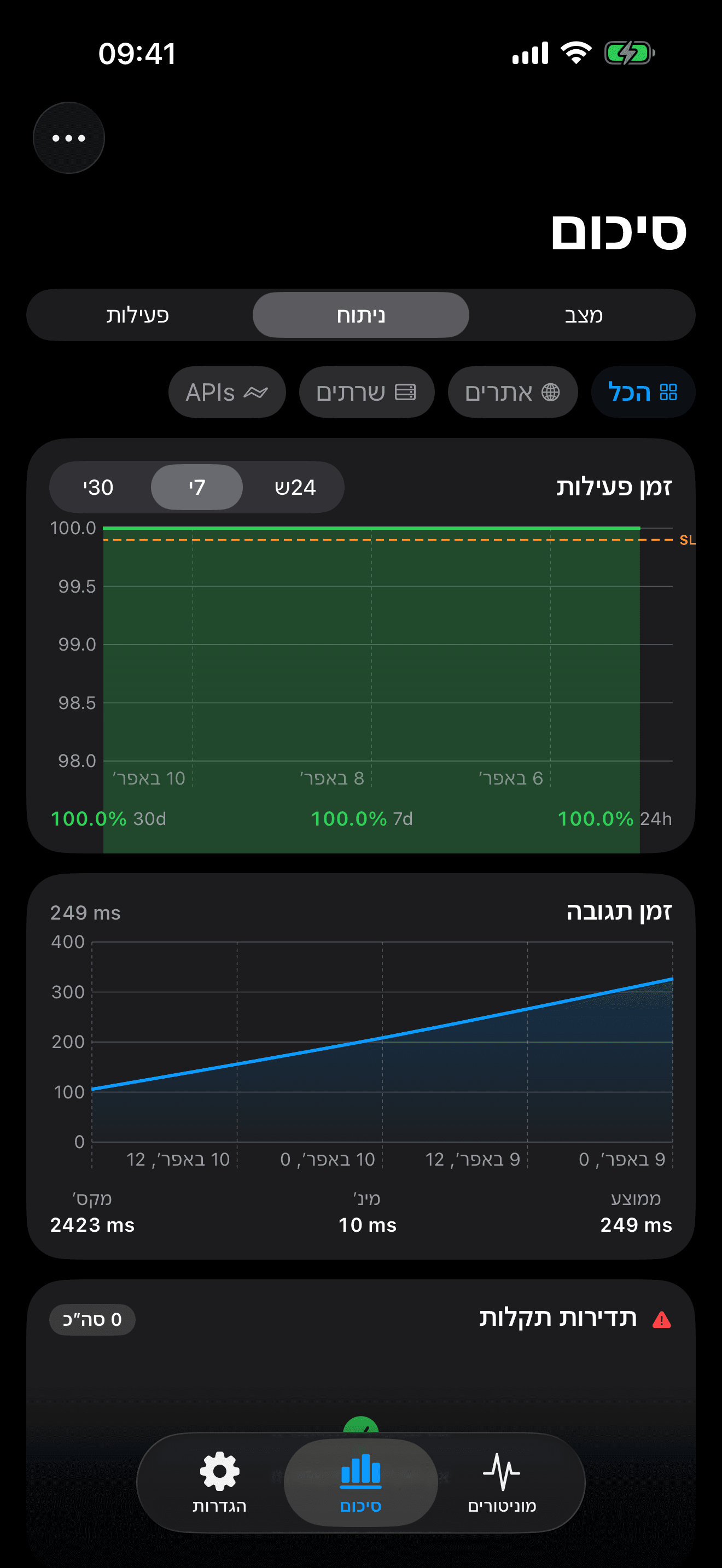Open the פעילות tab
Image resolution: width=722 pixels, height=1568 pixels.
(139, 315)
